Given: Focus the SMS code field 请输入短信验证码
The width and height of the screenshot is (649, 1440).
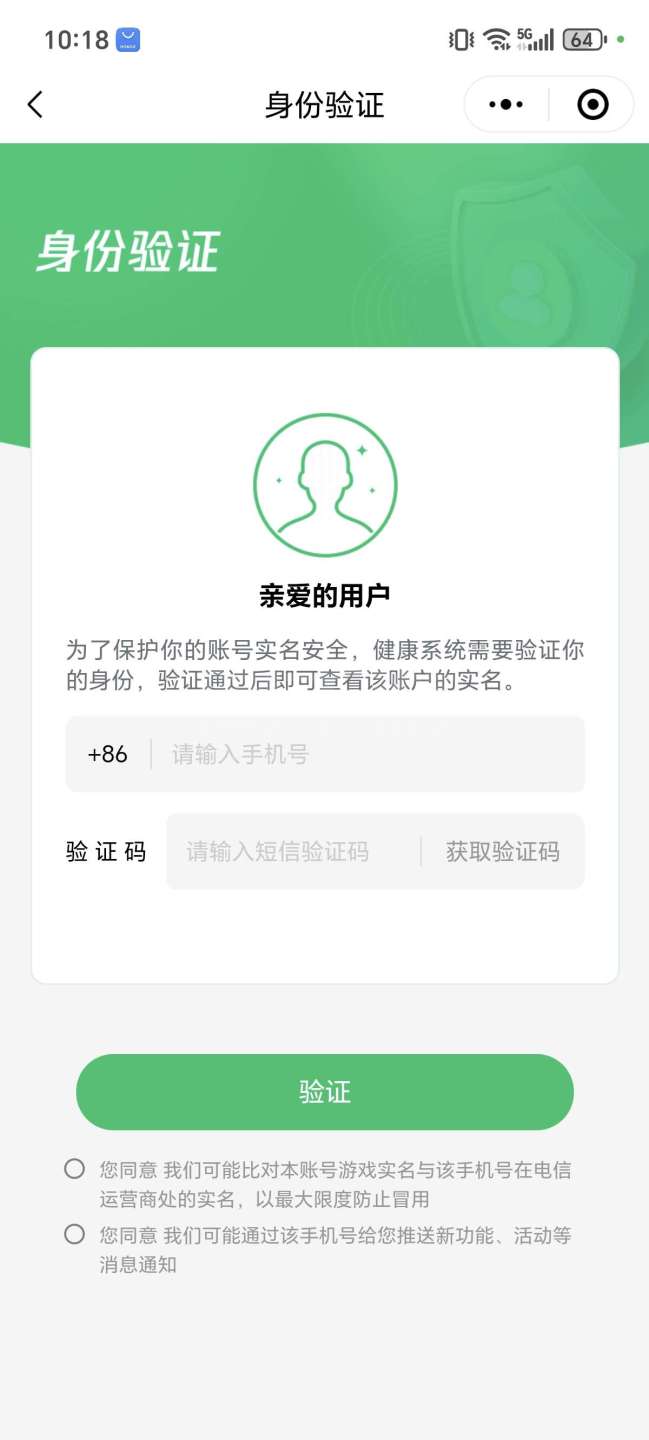Looking at the screenshot, I should click(x=290, y=852).
